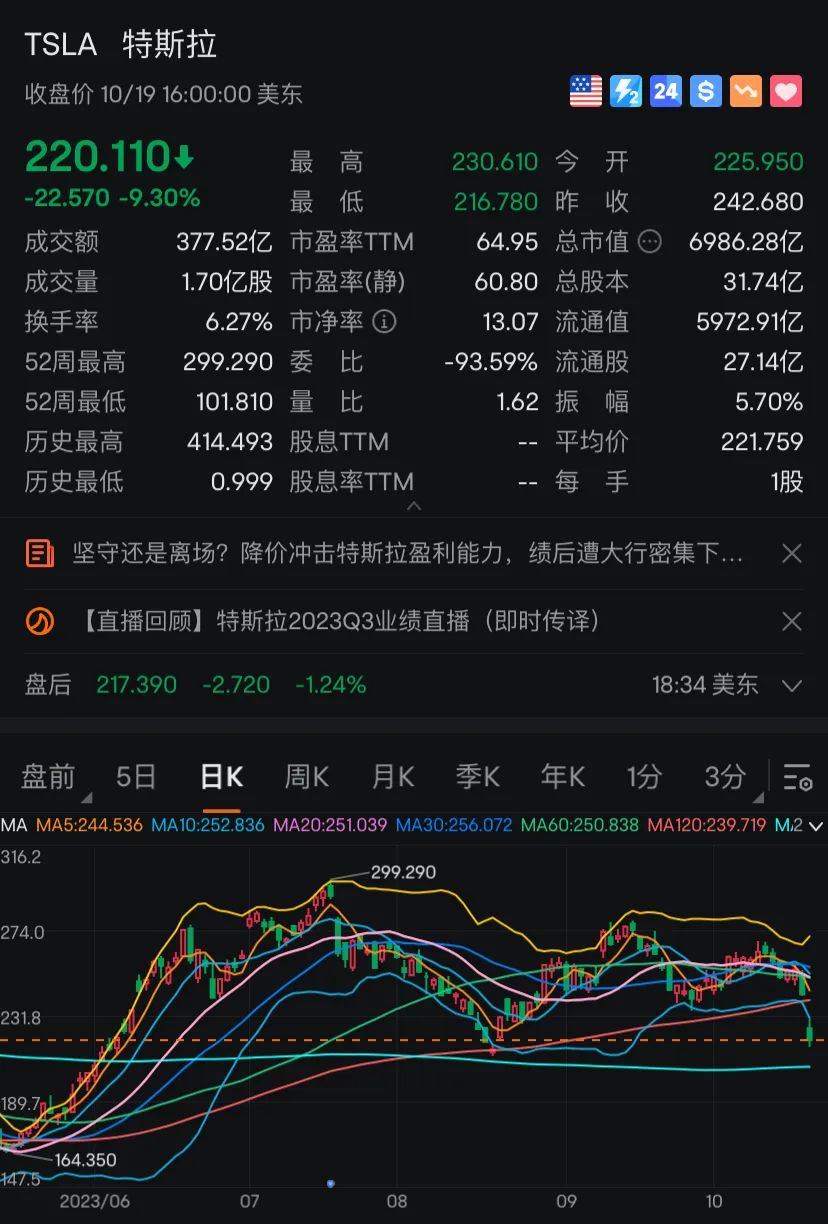Image resolution: width=828 pixels, height=1224 pixels.
Task: Switch to the 年K yearly chart
Action: pyautogui.click(x=563, y=777)
